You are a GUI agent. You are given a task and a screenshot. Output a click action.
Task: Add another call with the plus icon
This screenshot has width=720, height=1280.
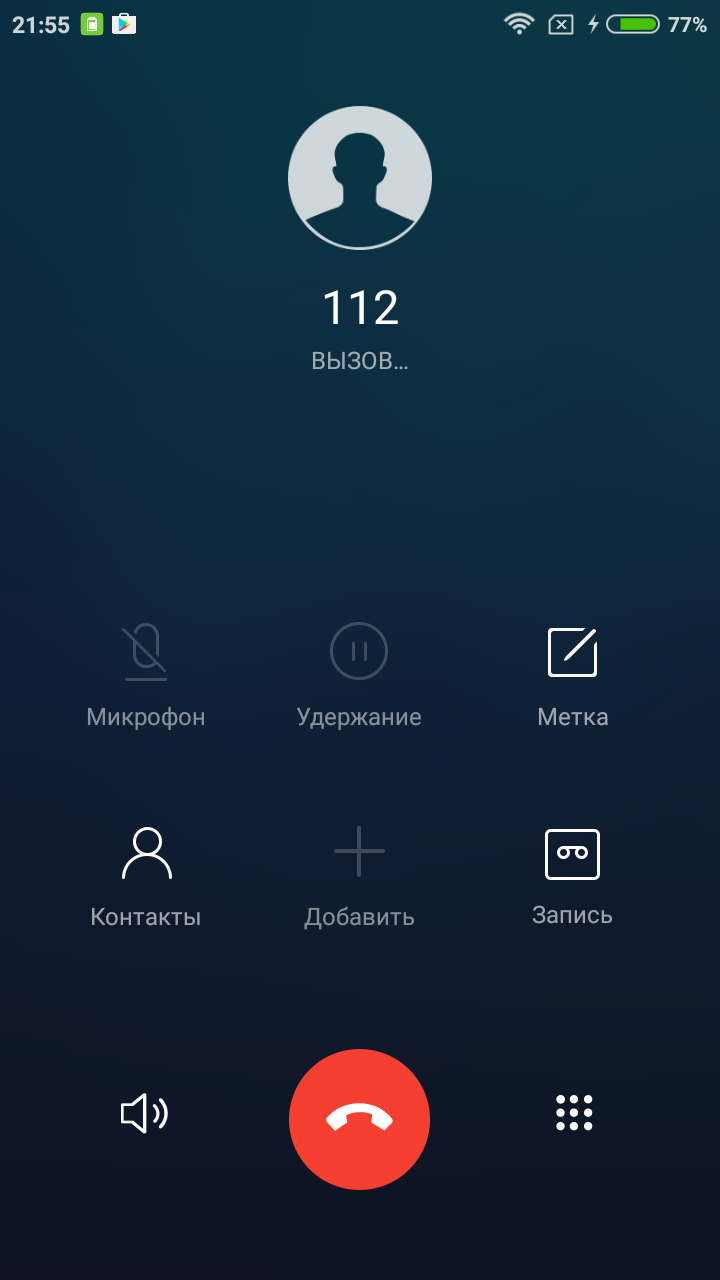pos(359,852)
